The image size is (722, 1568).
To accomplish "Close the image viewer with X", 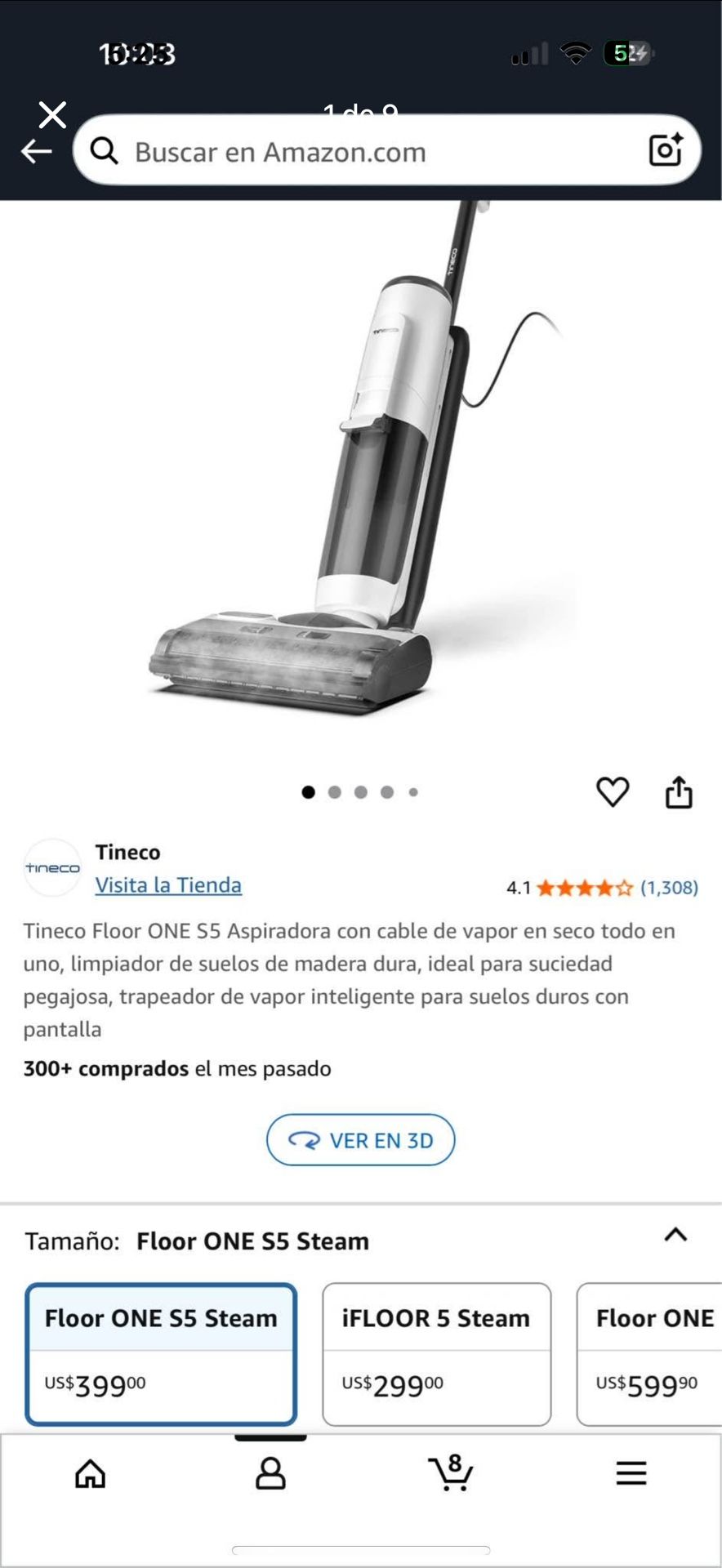I will [52, 115].
